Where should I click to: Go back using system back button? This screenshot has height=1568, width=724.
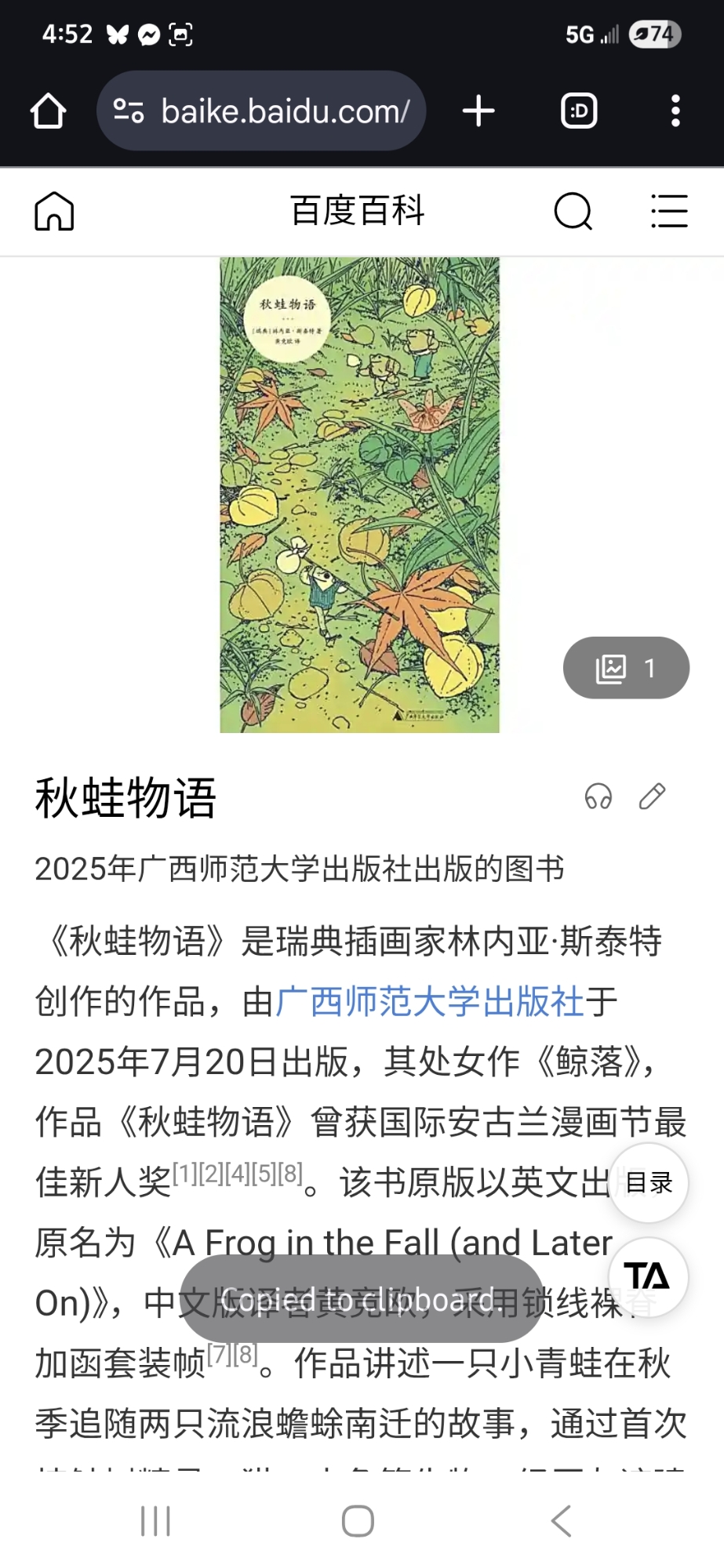(x=562, y=1522)
